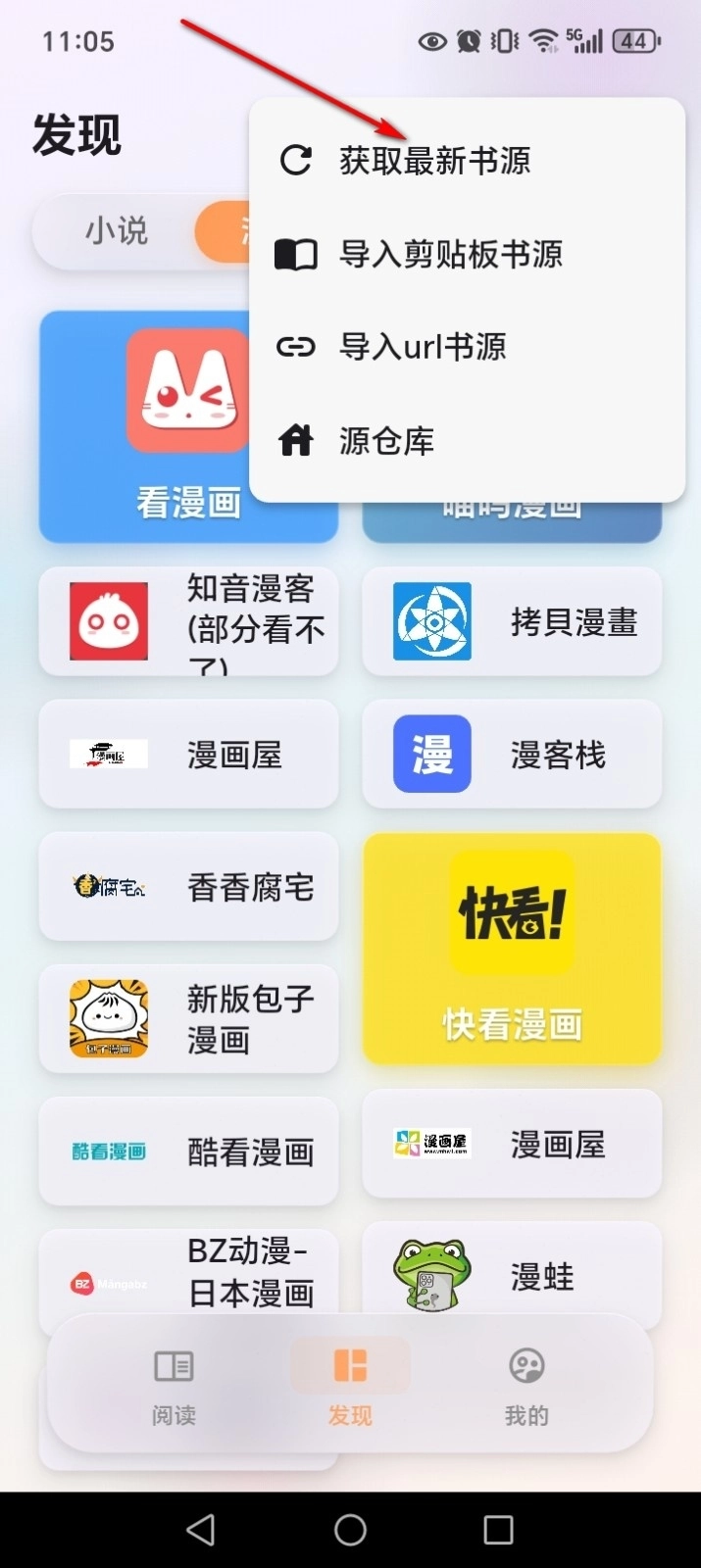This screenshot has width=701, height=1568.
Task: Switch to the 阅读 tab
Action: 174,1385
